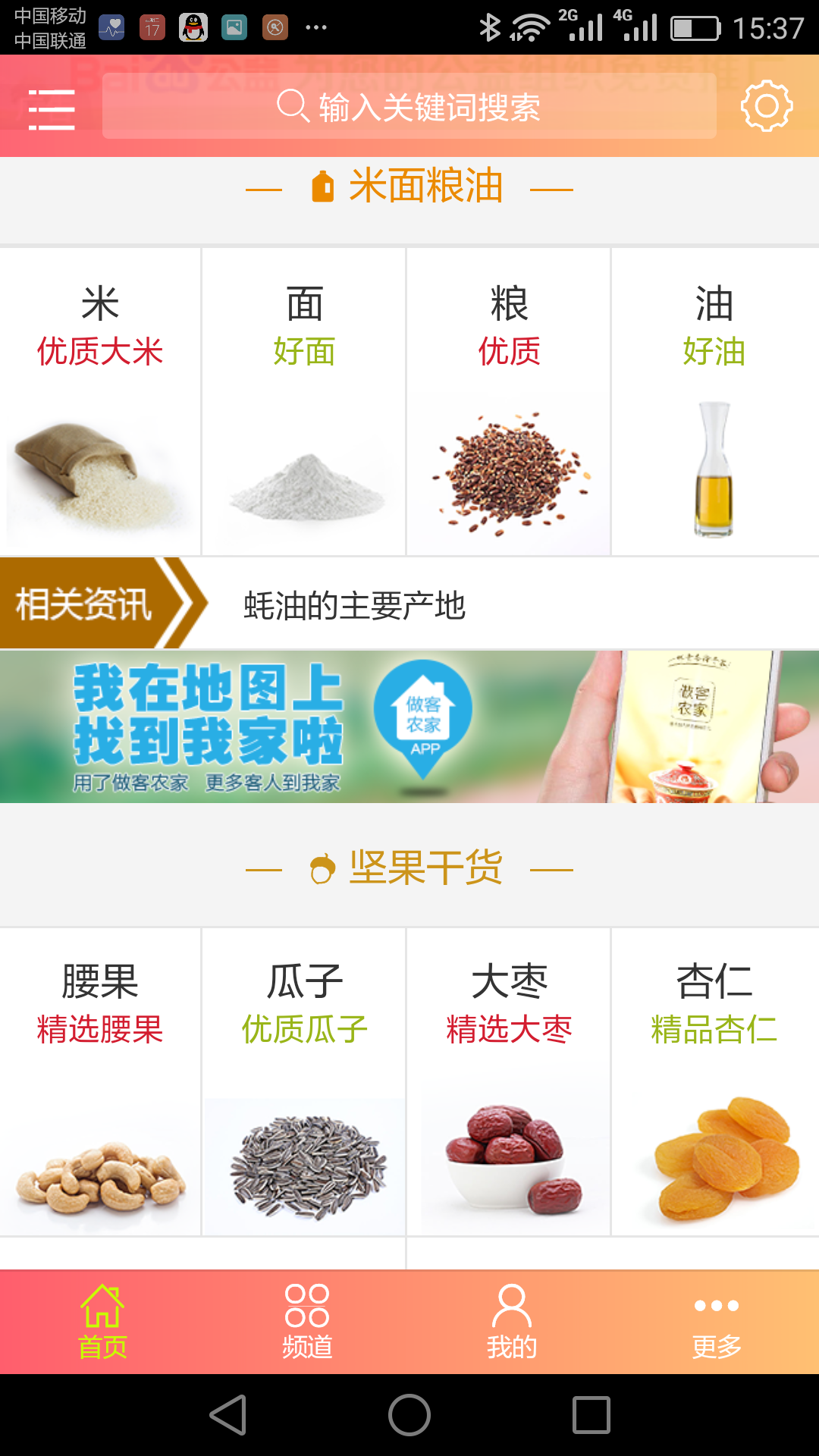This screenshot has height=1456, width=819.
Task: Open the 腰果 精选腰果 tile
Action: [100, 1082]
